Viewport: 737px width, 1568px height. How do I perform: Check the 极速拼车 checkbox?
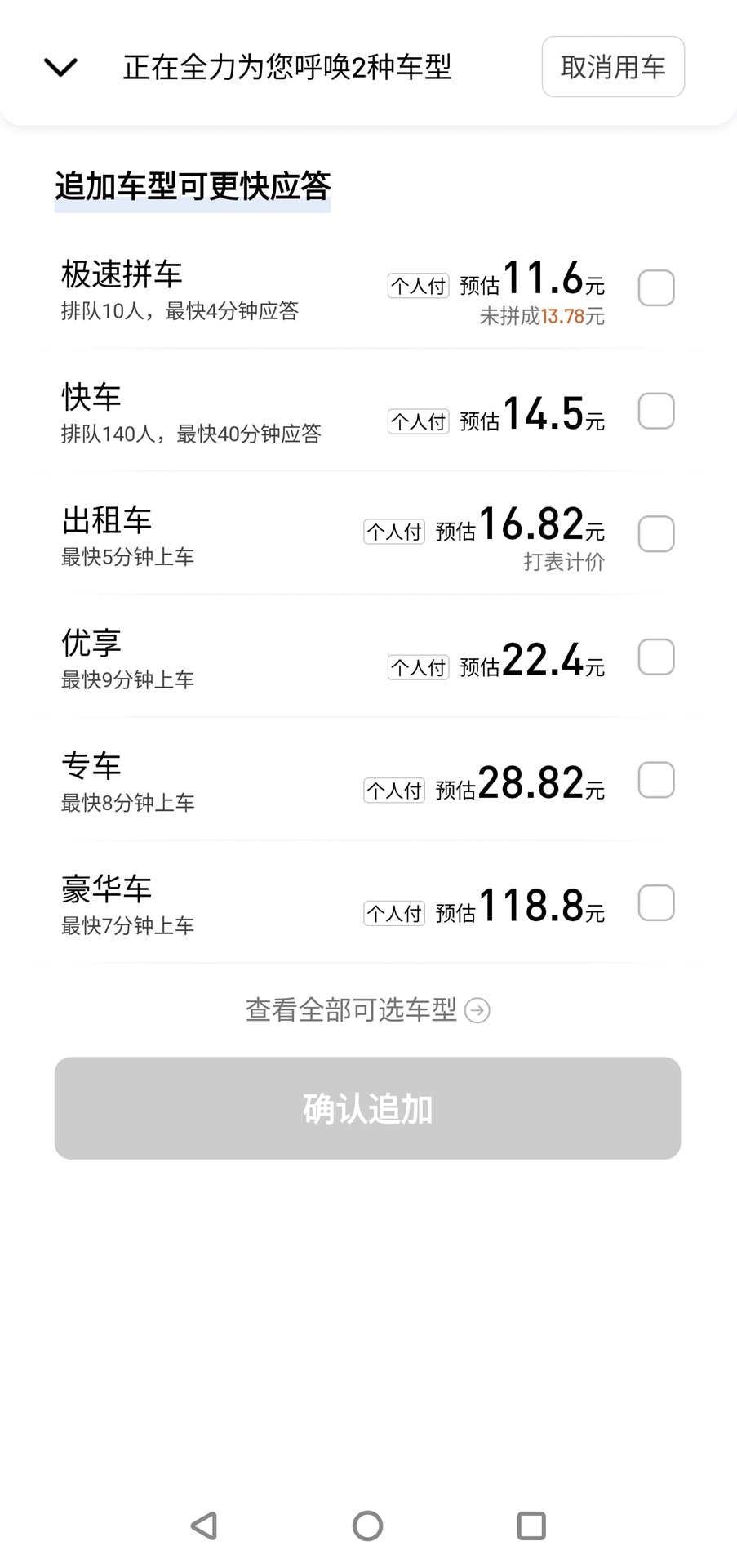pyautogui.click(x=656, y=288)
